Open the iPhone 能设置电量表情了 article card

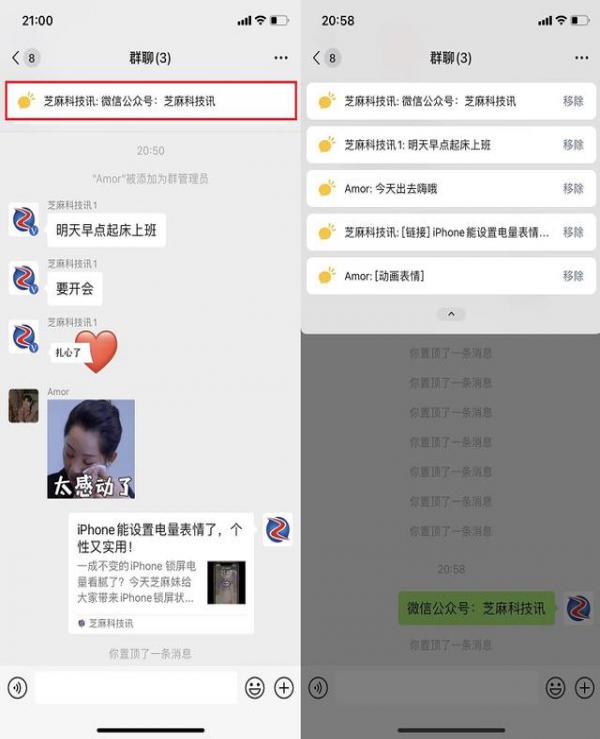pyautogui.click(x=160, y=573)
